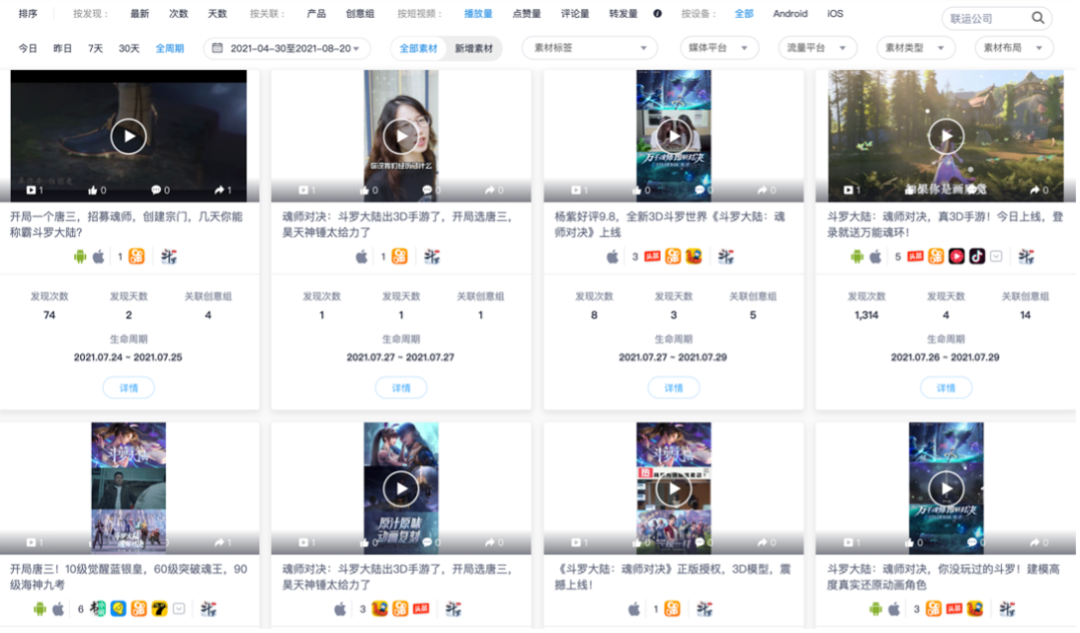Open the date range picker
The height and width of the screenshot is (633, 1080).
(287, 48)
